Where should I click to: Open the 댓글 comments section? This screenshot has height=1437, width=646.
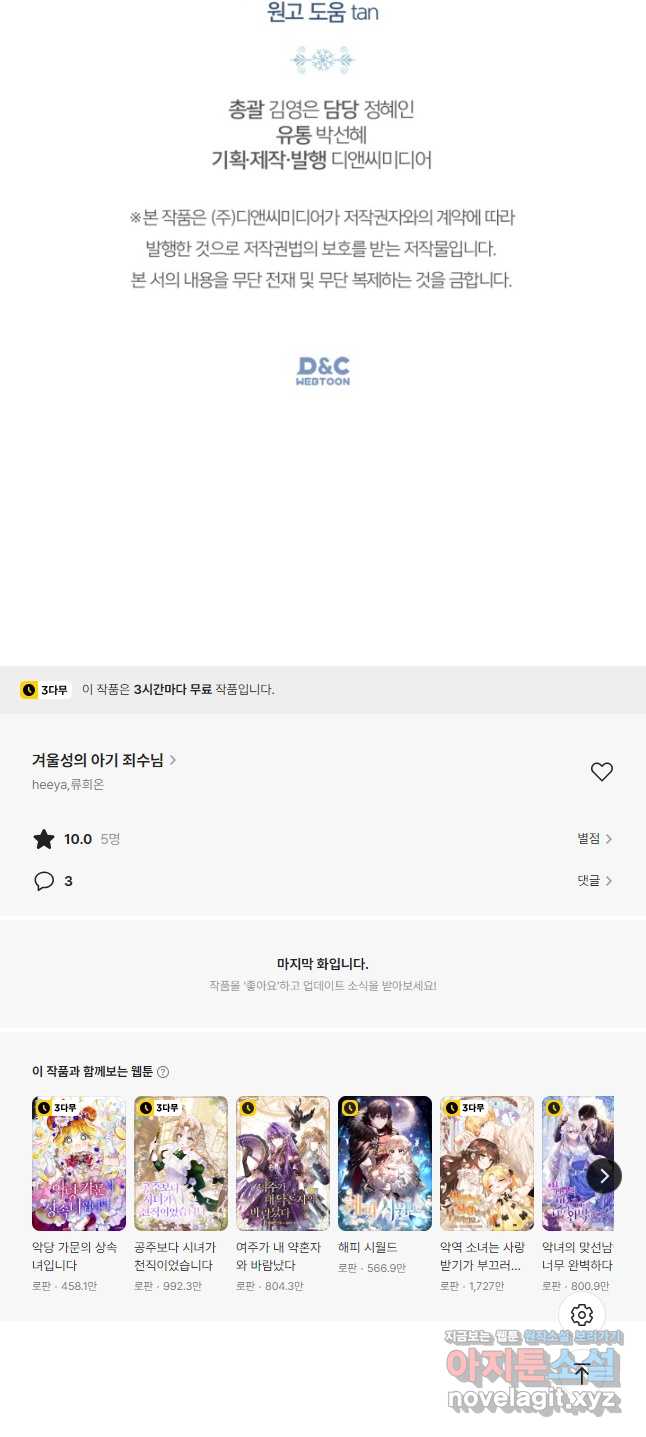(x=594, y=881)
